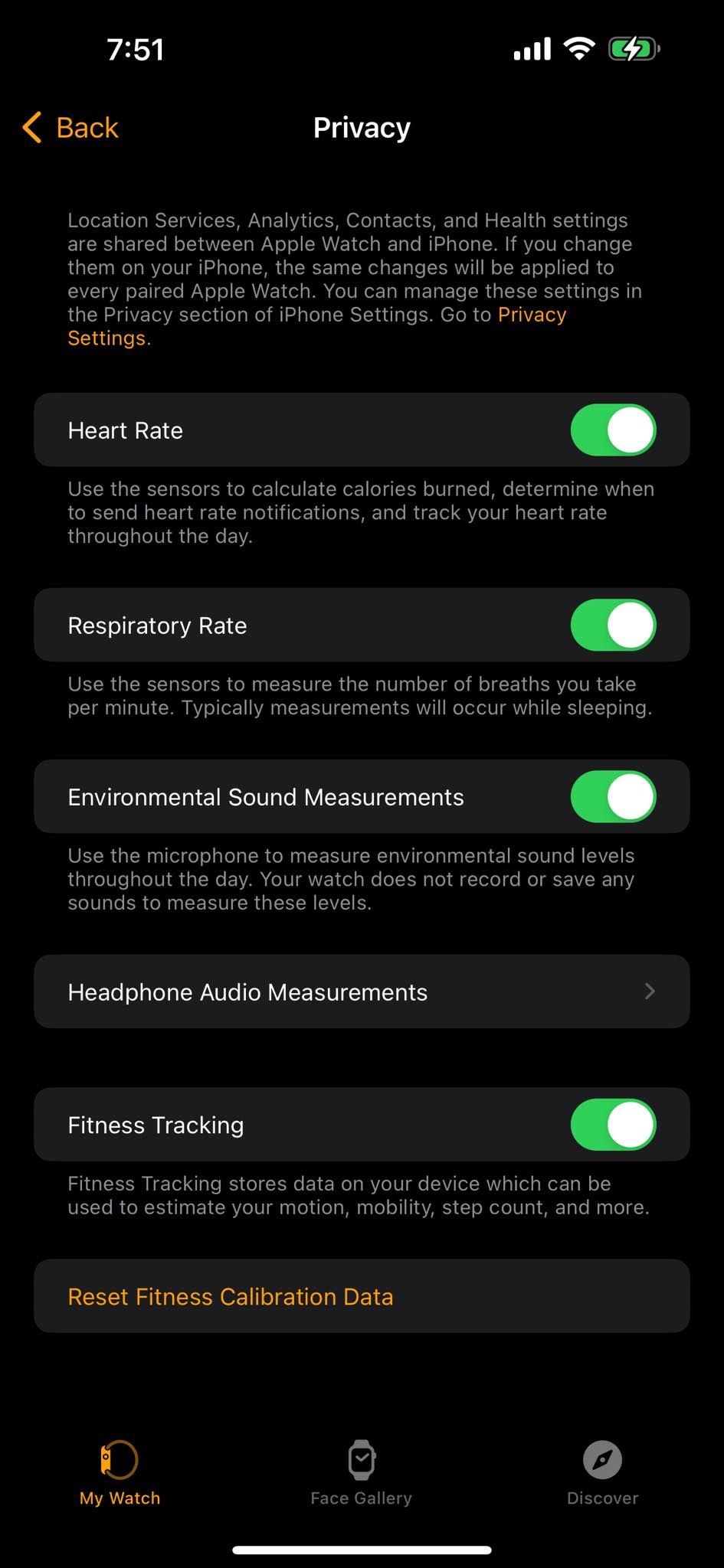Open the Privacy Settings link

click(532, 315)
